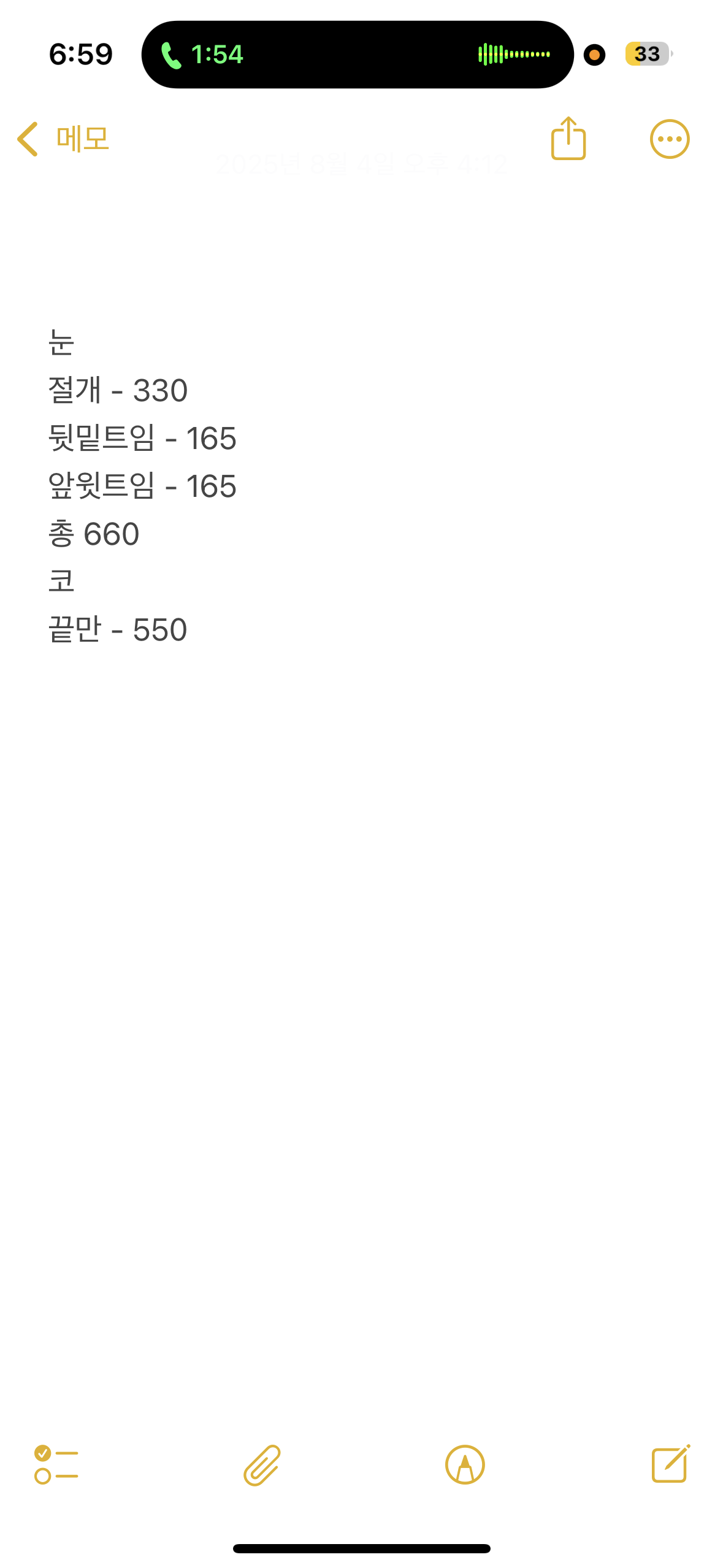Open the markup pen tool
Viewport: 723px width, 1568px height.
[465, 1464]
